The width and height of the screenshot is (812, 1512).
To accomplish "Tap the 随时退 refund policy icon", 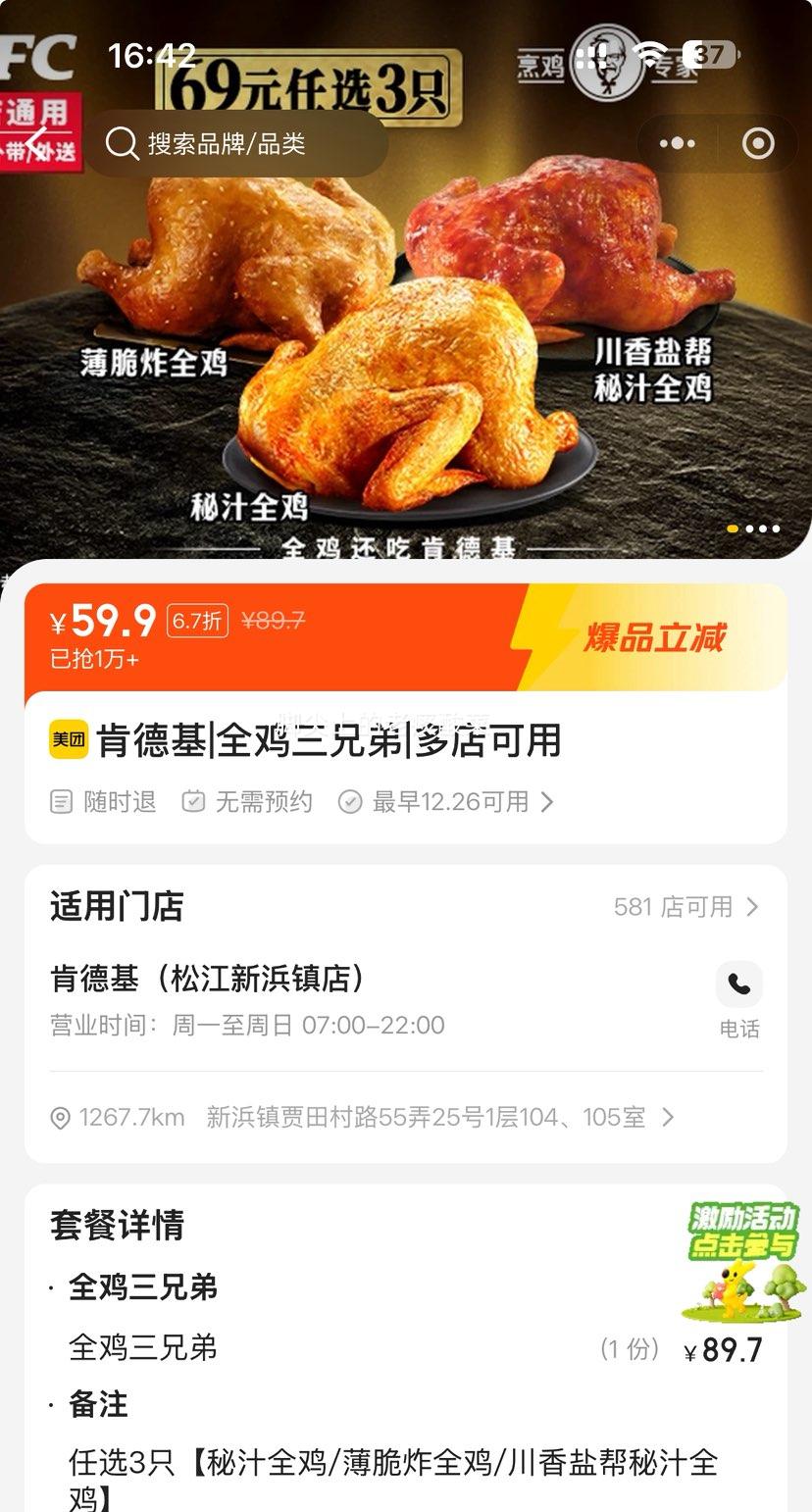I will click(x=61, y=802).
